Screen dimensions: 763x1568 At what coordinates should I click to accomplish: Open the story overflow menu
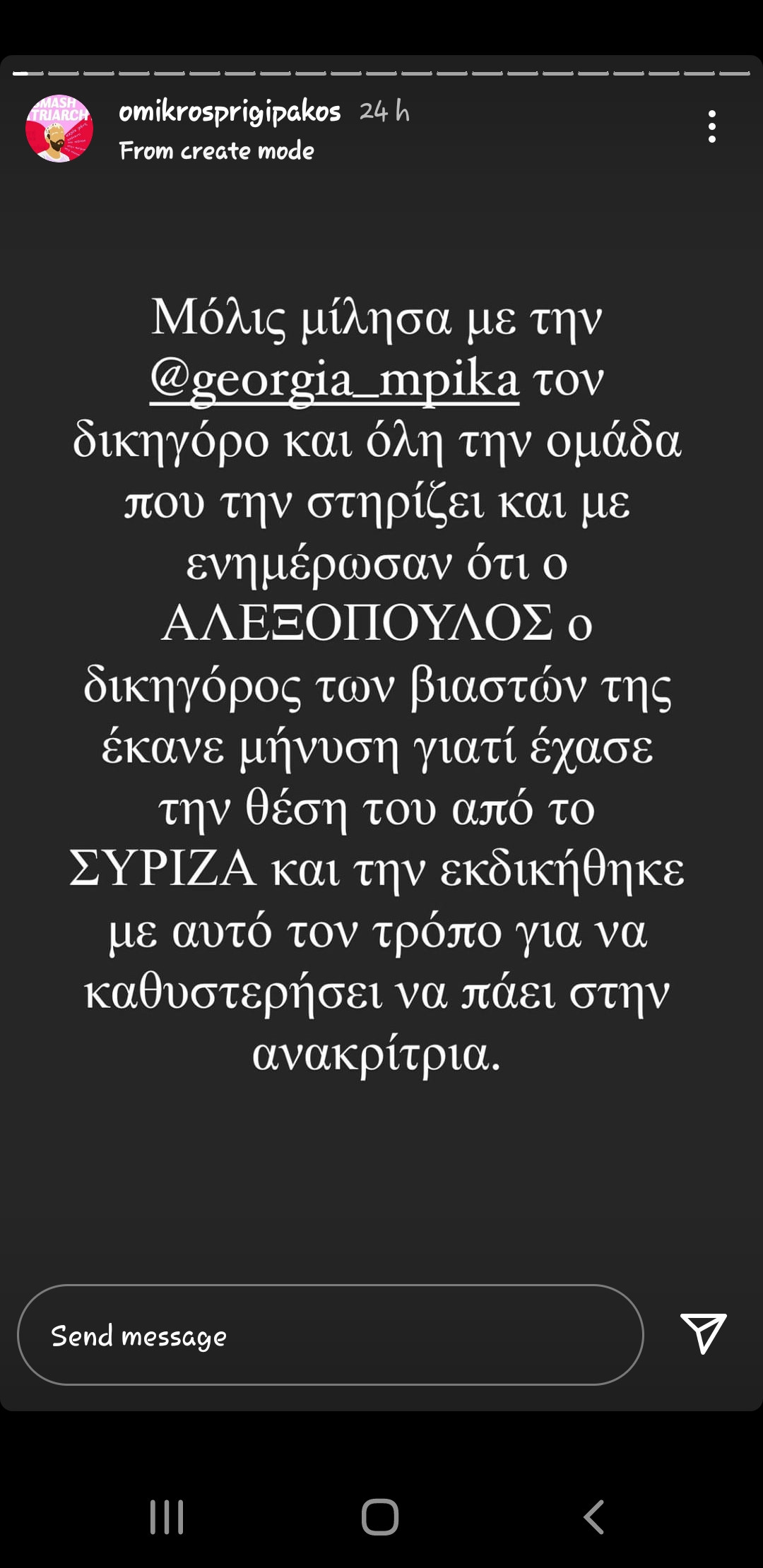coord(711,127)
